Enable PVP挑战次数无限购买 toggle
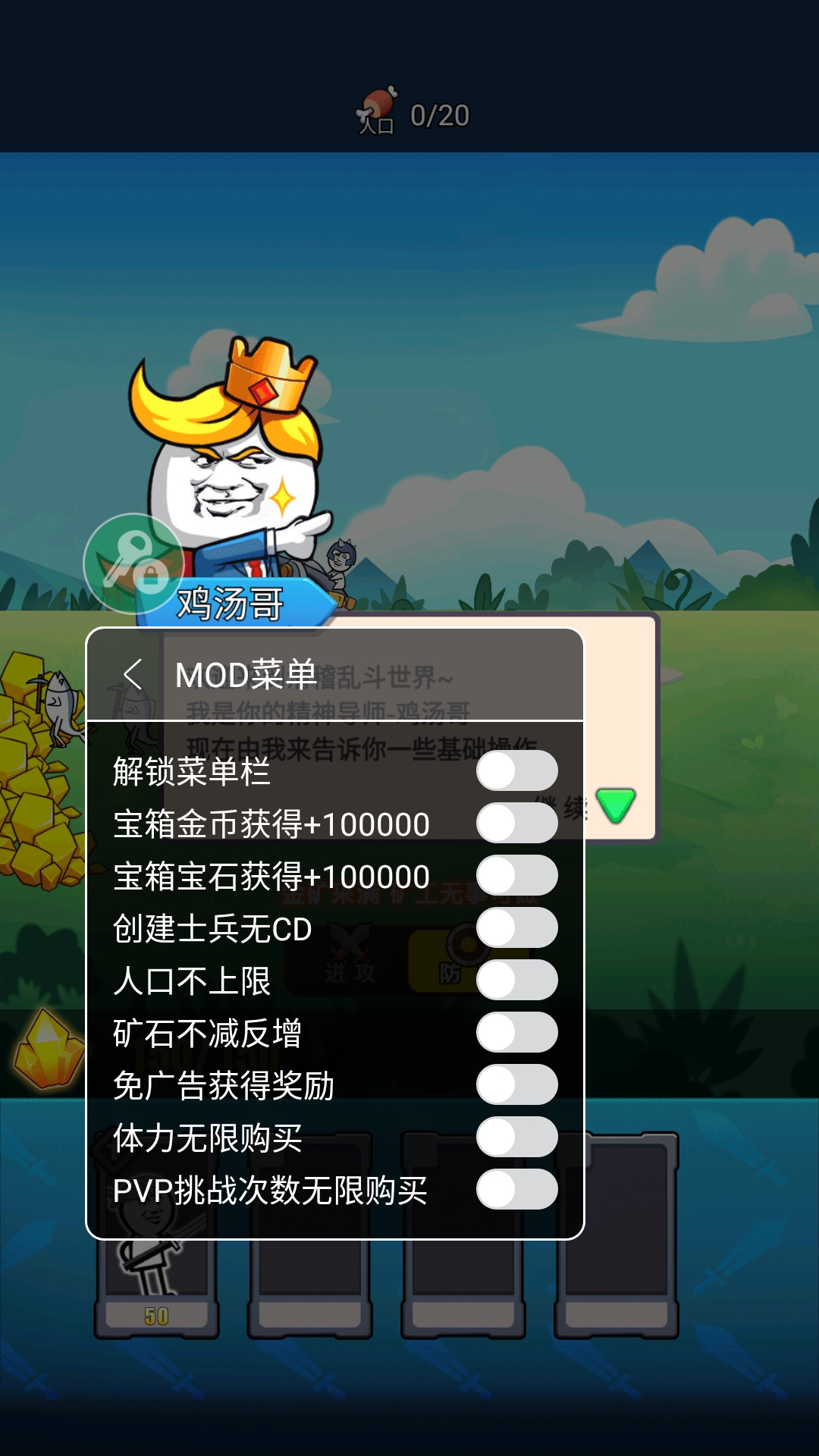 pos(516,1190)
